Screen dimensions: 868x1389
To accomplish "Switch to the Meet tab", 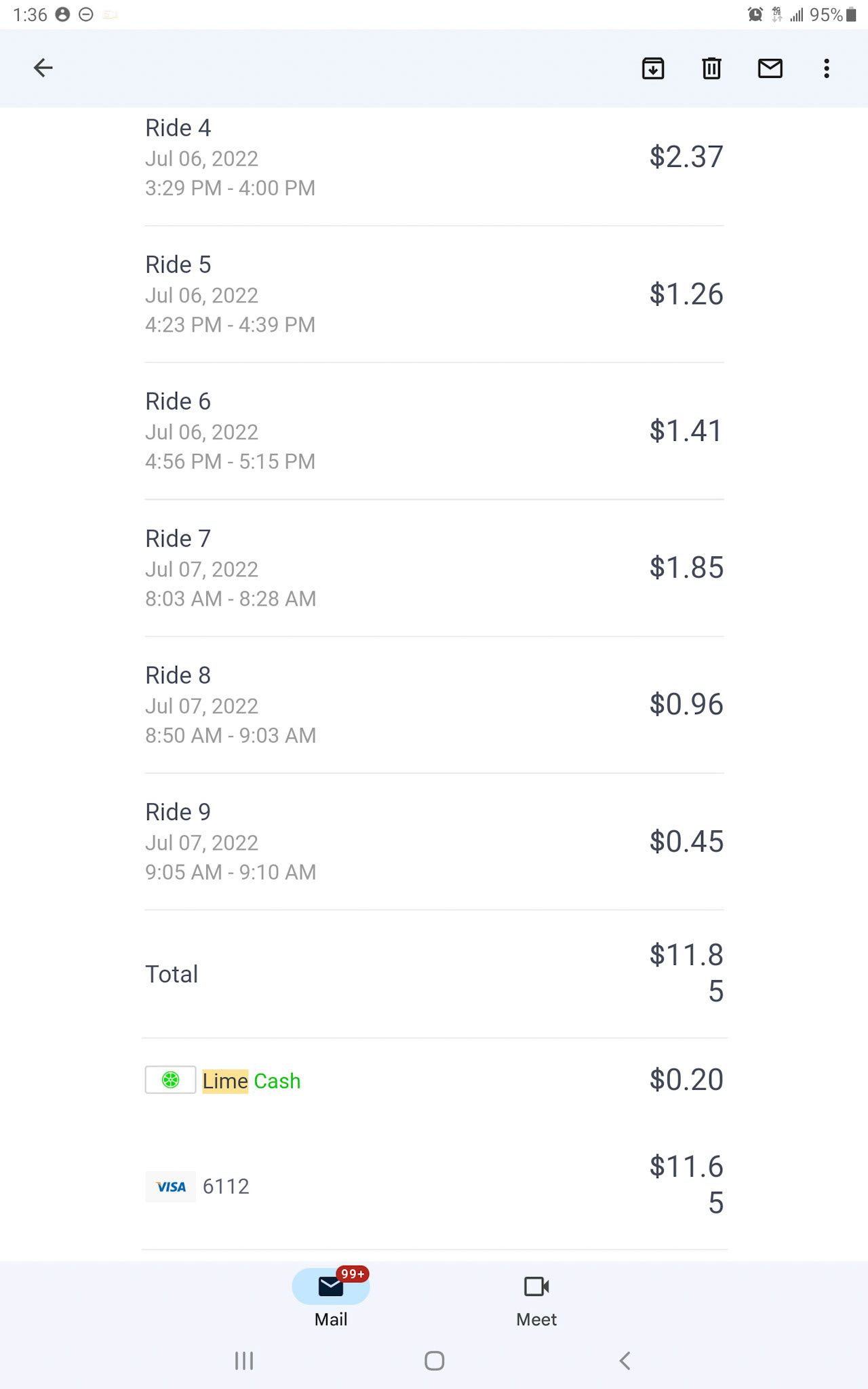I will coord(536,1298).
